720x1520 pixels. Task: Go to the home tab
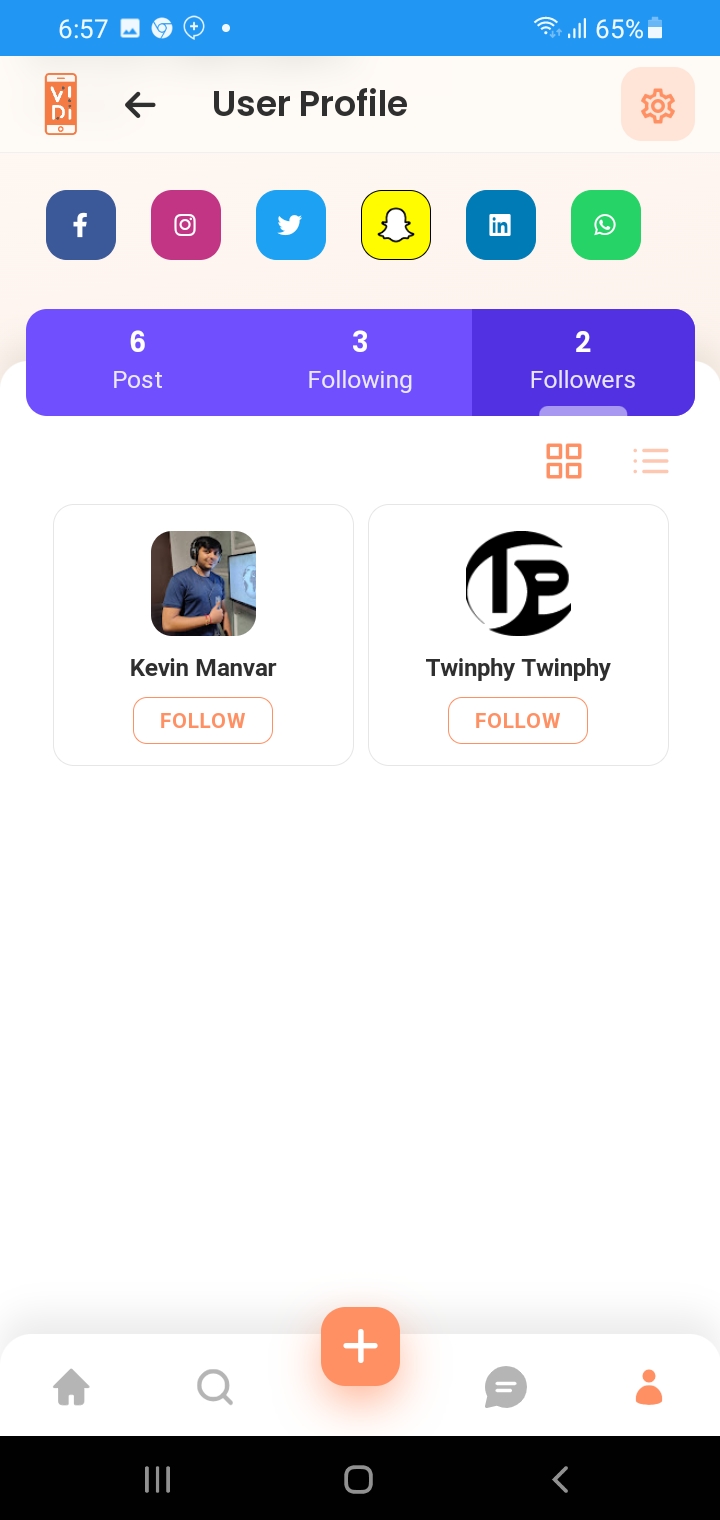[x=72, y=1387]
